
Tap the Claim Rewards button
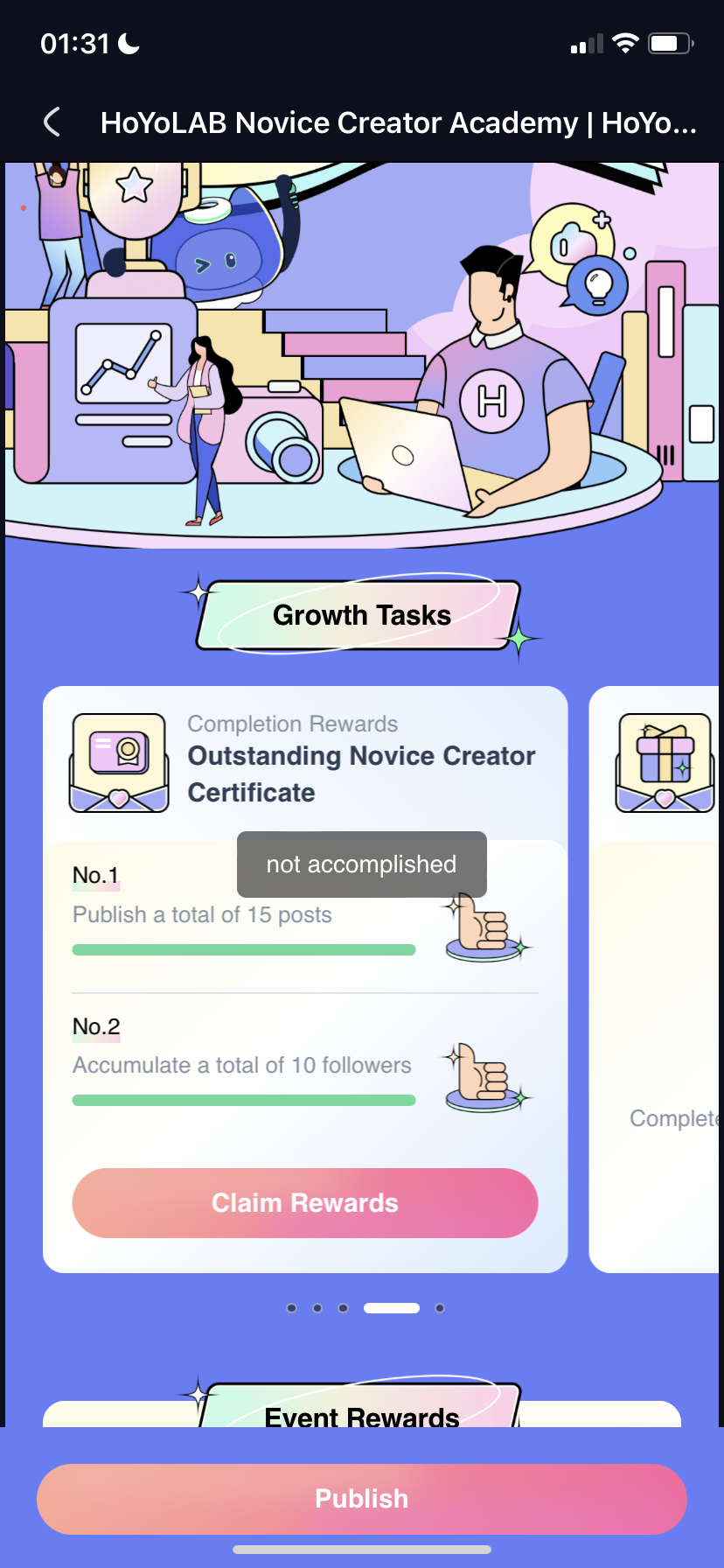[x=304, y=1203]
